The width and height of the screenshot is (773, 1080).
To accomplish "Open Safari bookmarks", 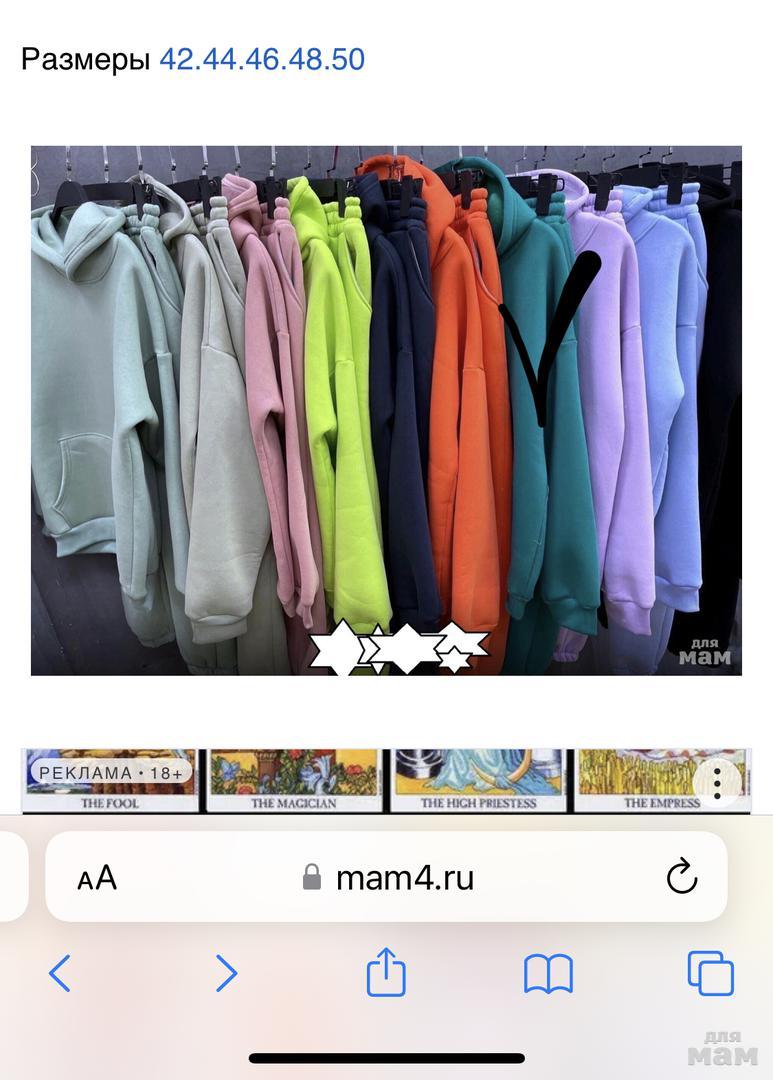I will coord(548,973).
